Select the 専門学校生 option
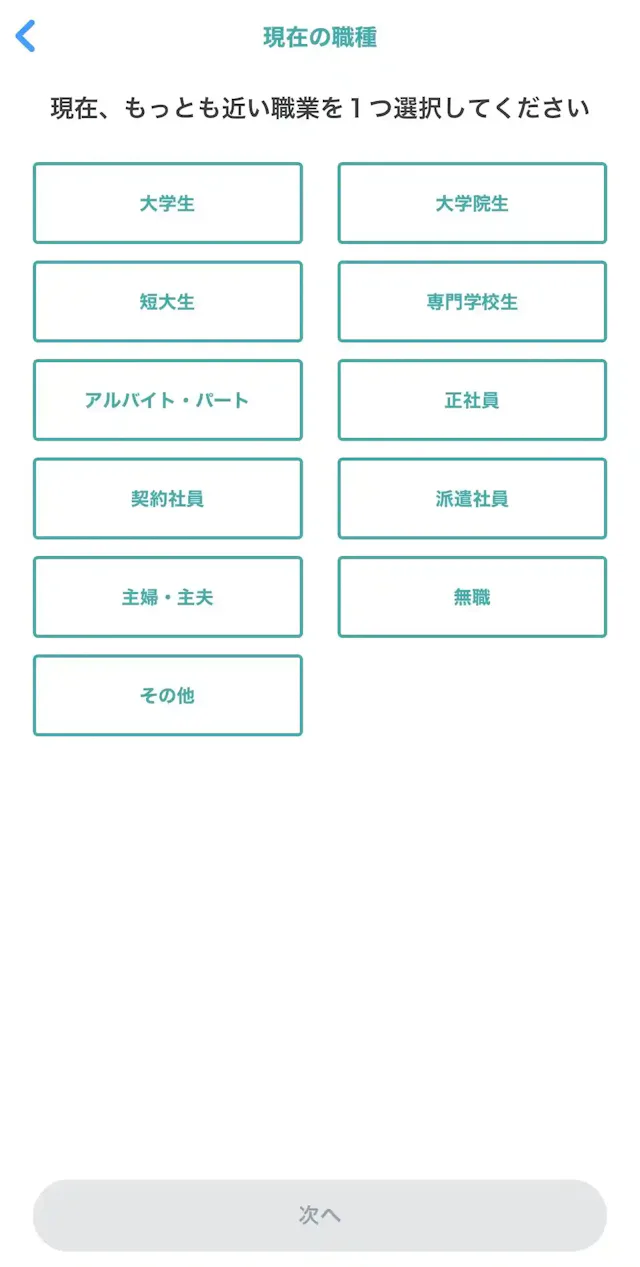This screenshot has height=1267, width=640. [x=472, y=302]
